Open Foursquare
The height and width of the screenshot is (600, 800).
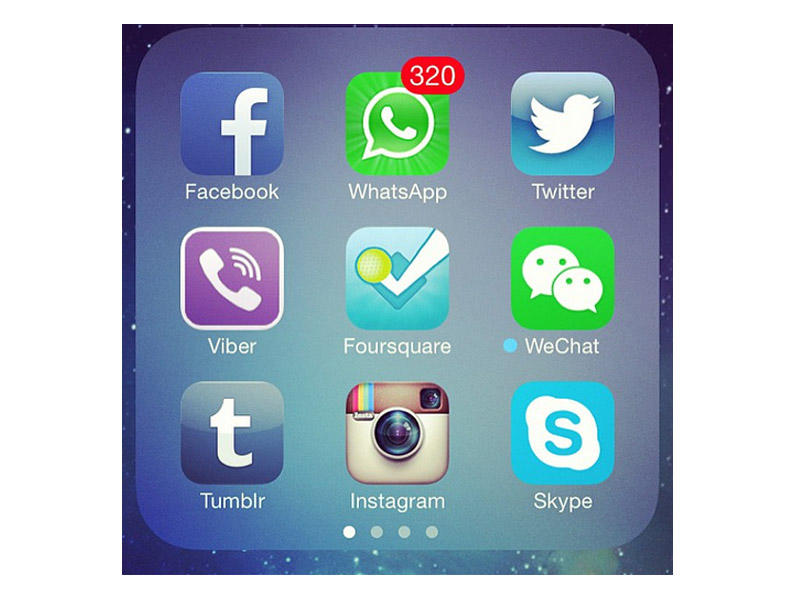click(397, 278)
